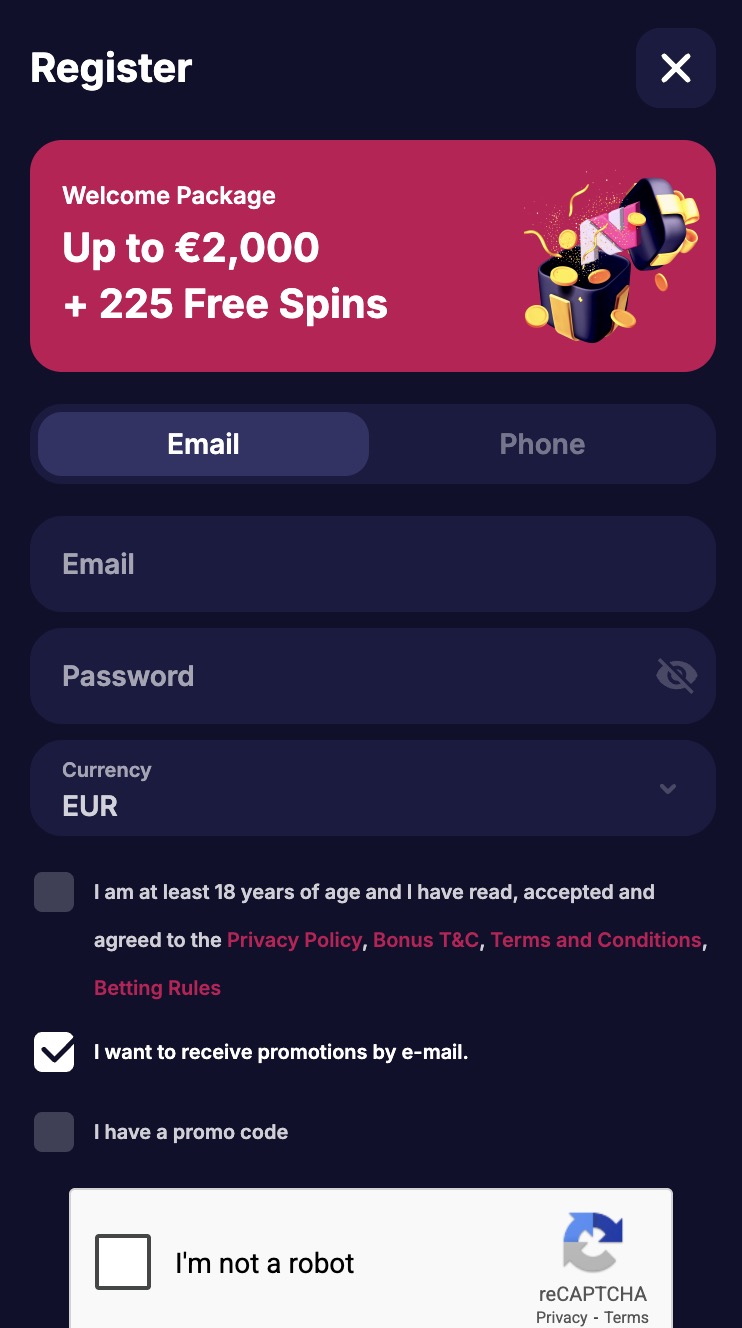Show the password with the eye icon
742x1328 pixels.
(676, 676)
